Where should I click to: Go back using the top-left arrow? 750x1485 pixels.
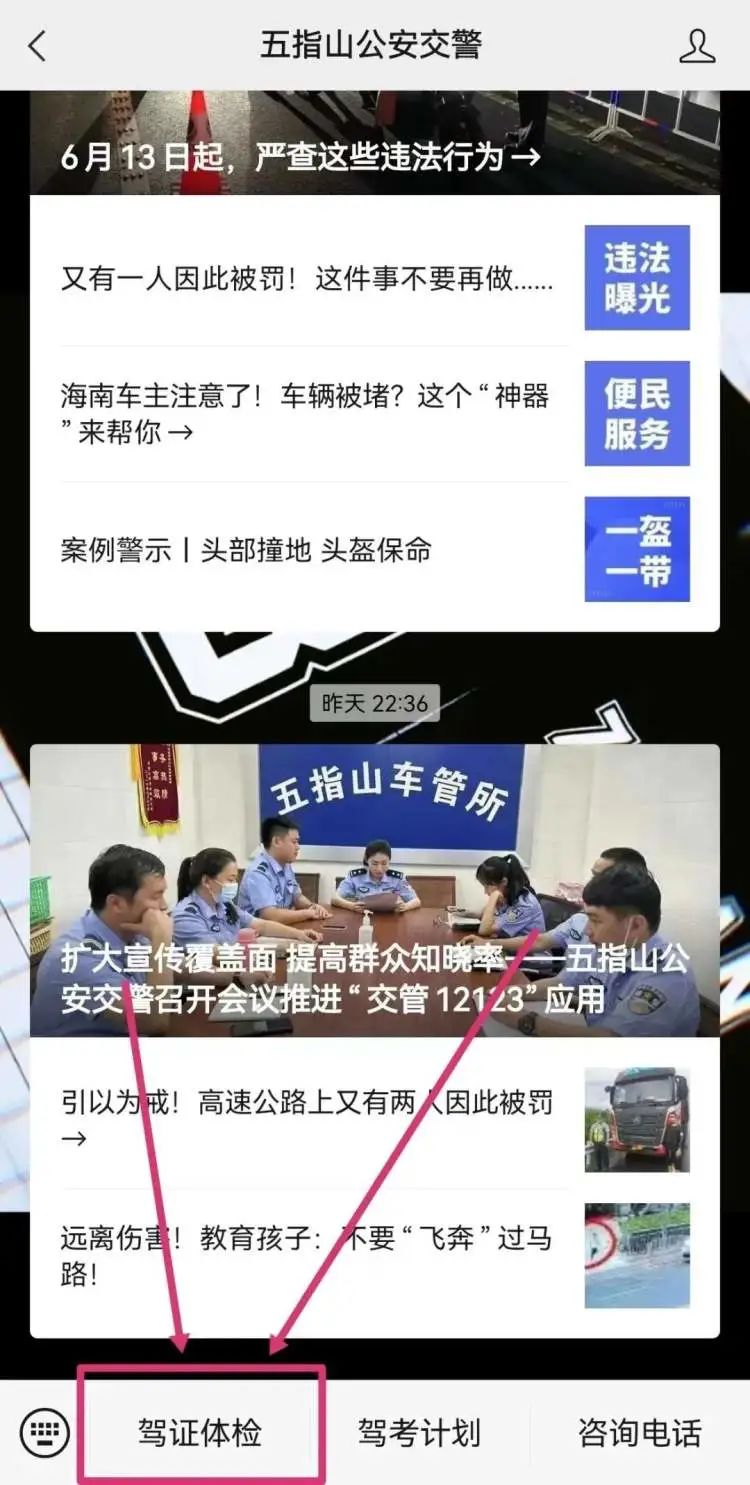point(38,45)
